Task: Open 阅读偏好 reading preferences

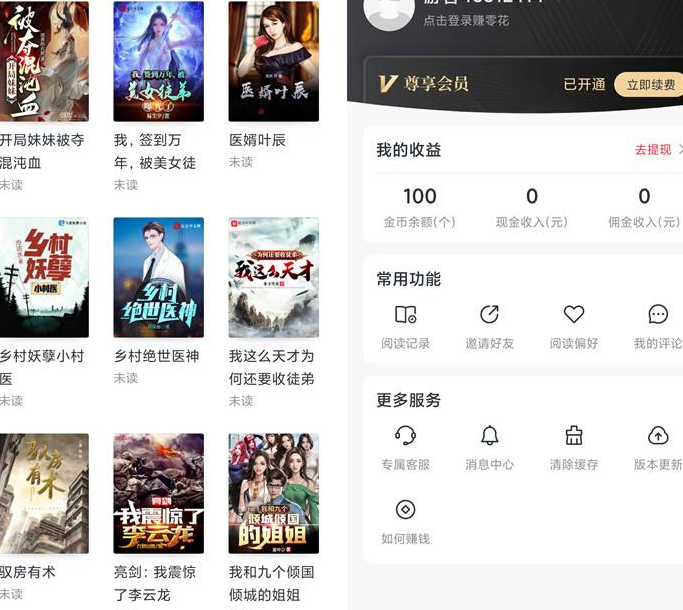Action: point(573,326)
